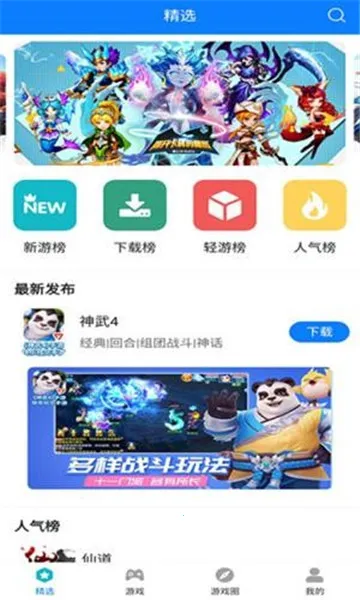
Task: Open the featured game banner
Action: coord(180,103)
